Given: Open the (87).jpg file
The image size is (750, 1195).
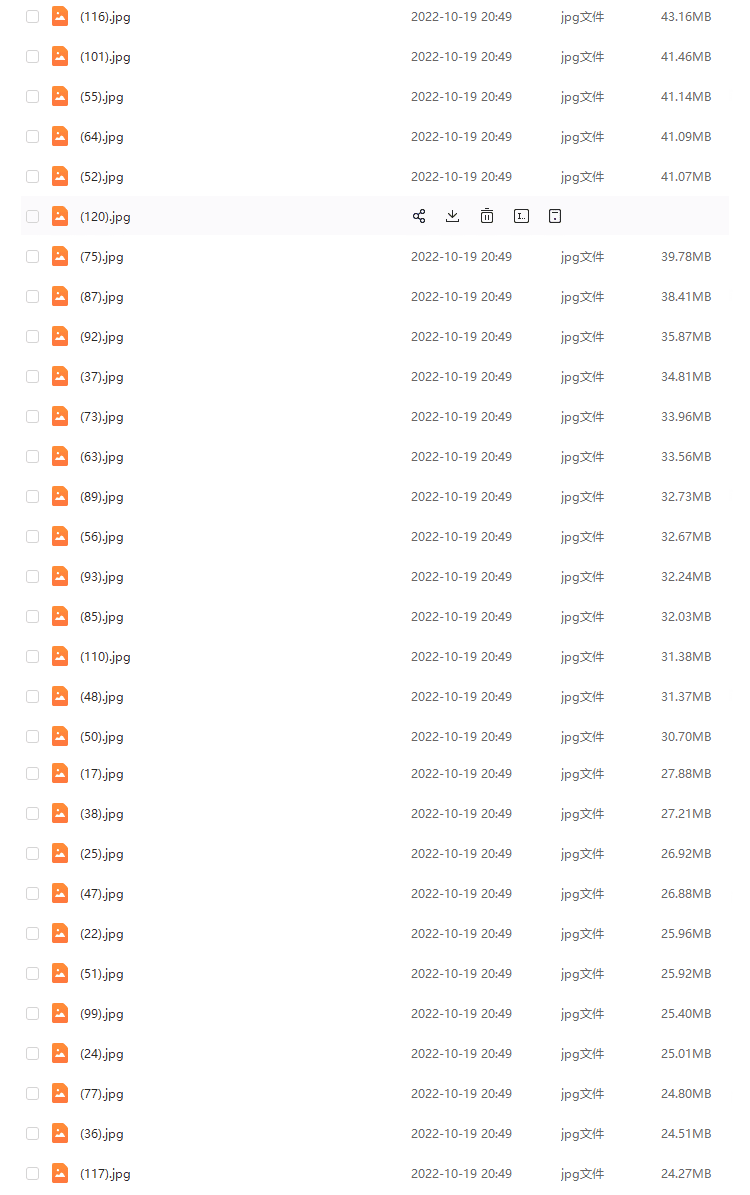Looking at the screenshot, I should [x=101, y=297].
